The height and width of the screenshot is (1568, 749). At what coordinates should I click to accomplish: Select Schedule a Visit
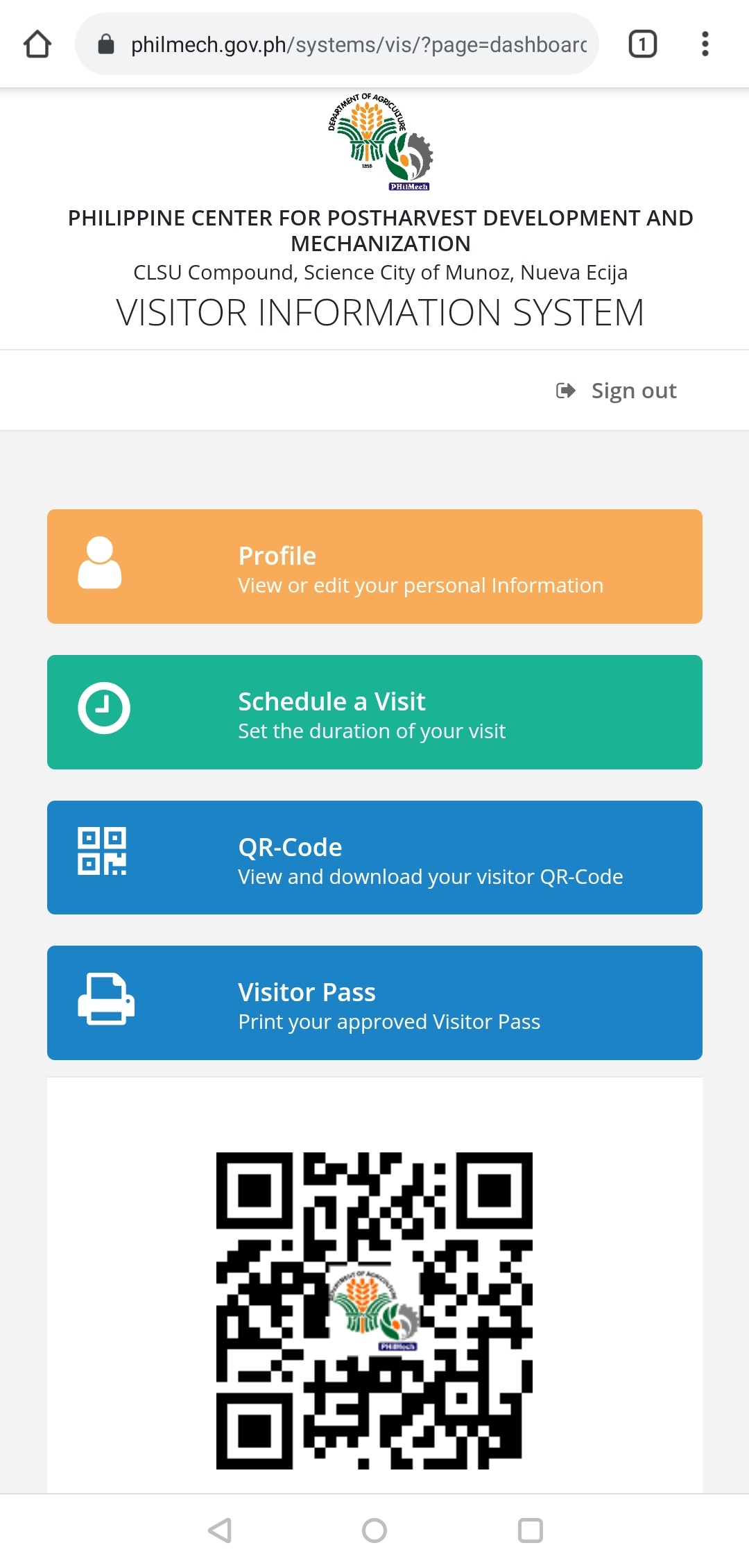click(374, 713)
